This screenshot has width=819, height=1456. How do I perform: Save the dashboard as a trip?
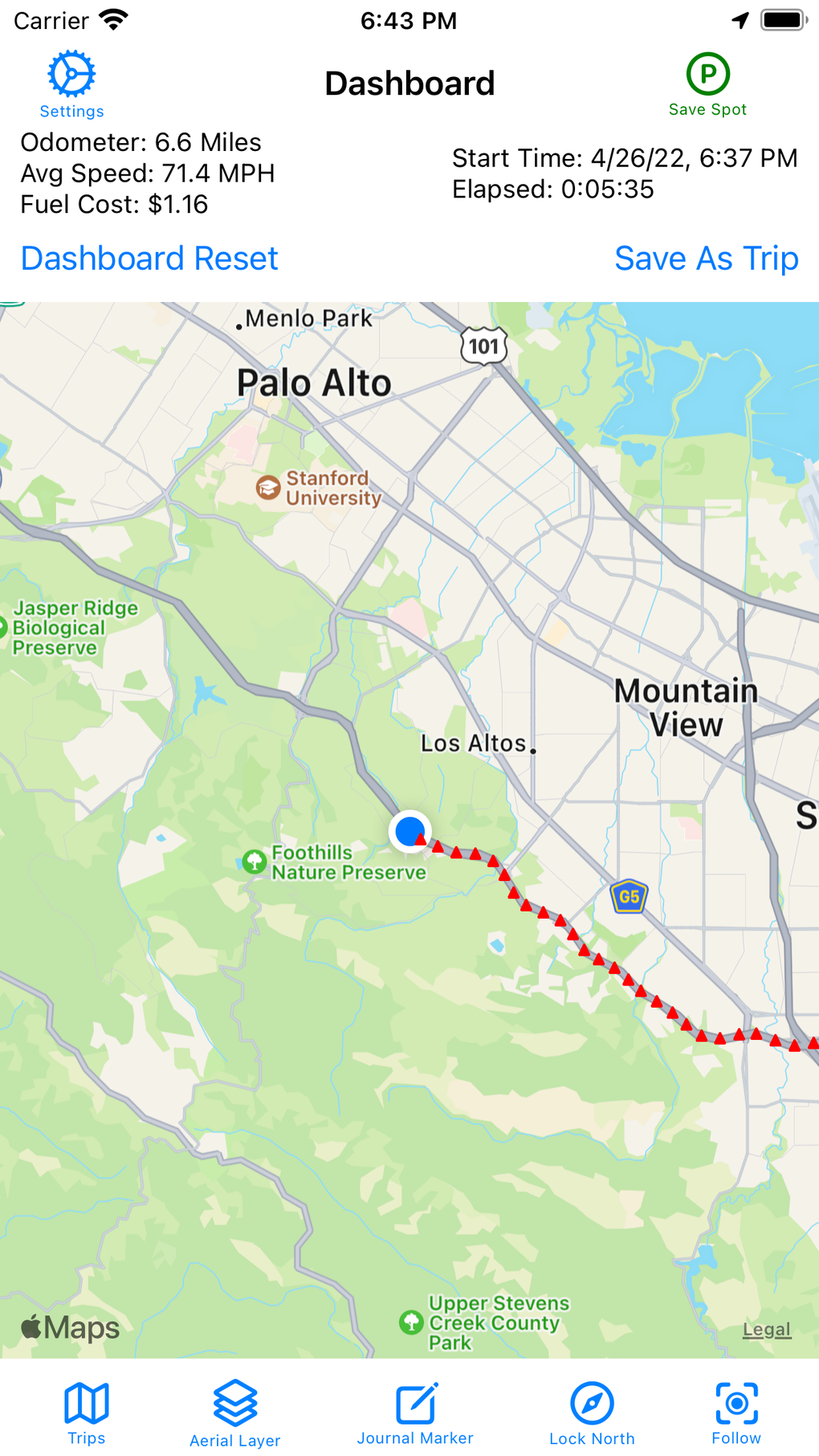pos(706,259)
